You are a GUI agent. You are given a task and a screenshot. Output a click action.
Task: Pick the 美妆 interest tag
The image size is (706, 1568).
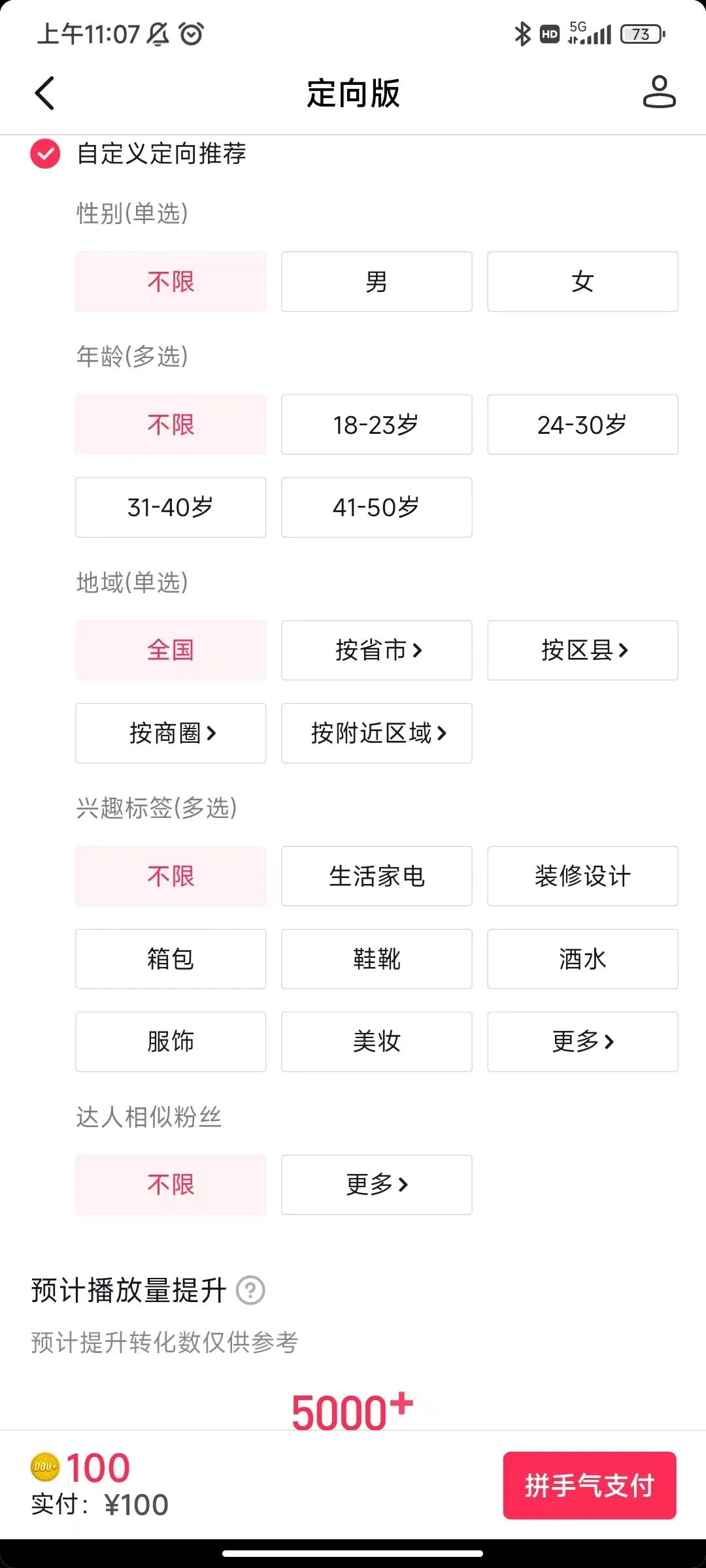point(377,1042)
